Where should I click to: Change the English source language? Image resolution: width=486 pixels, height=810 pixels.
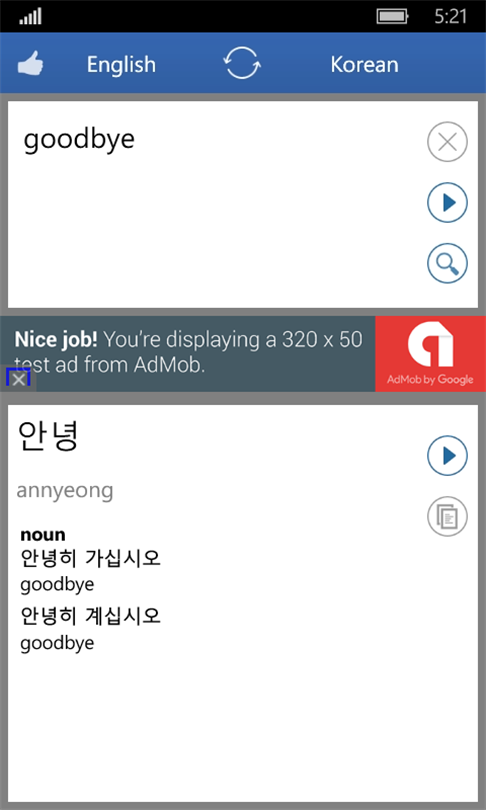[x=121, y=65]
